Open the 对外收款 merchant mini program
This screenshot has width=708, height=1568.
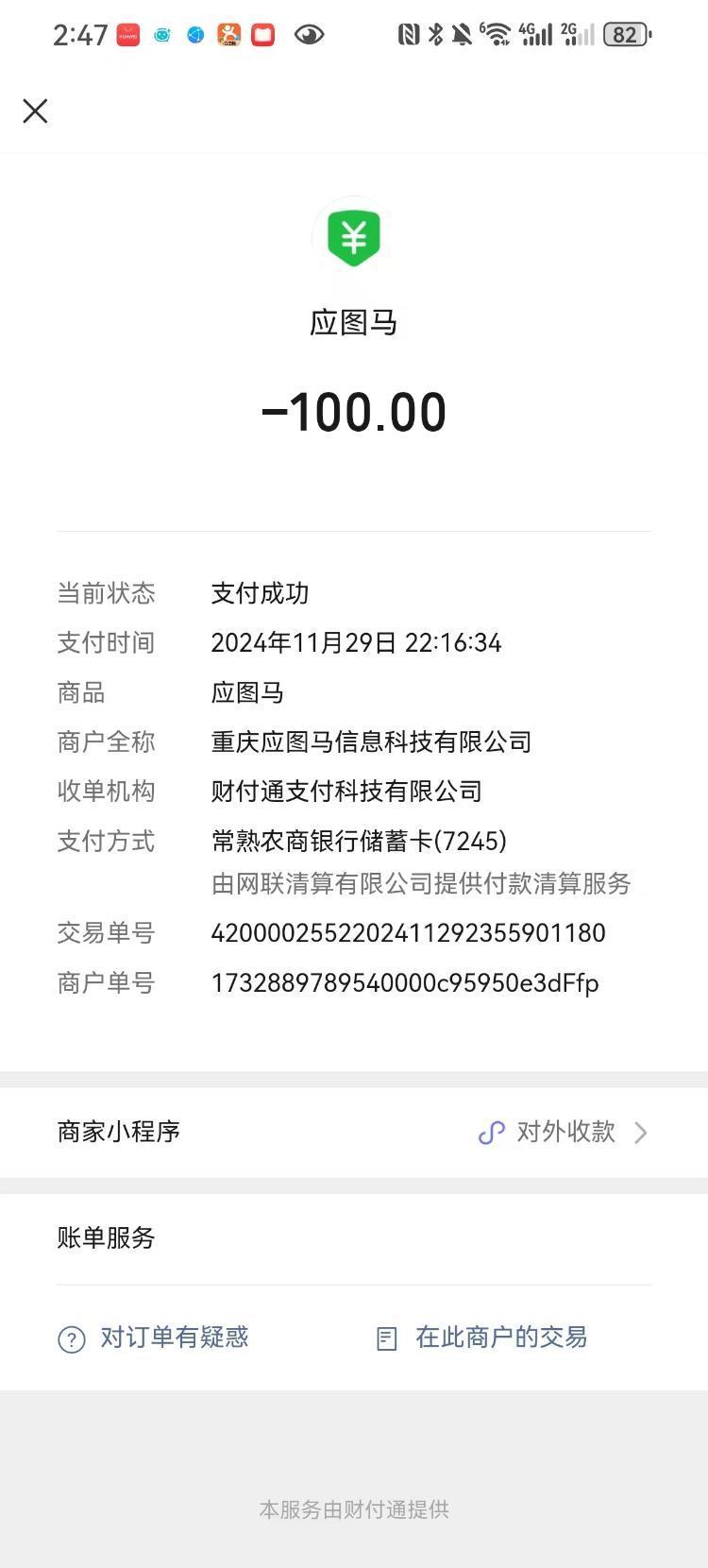point(564,1132)
